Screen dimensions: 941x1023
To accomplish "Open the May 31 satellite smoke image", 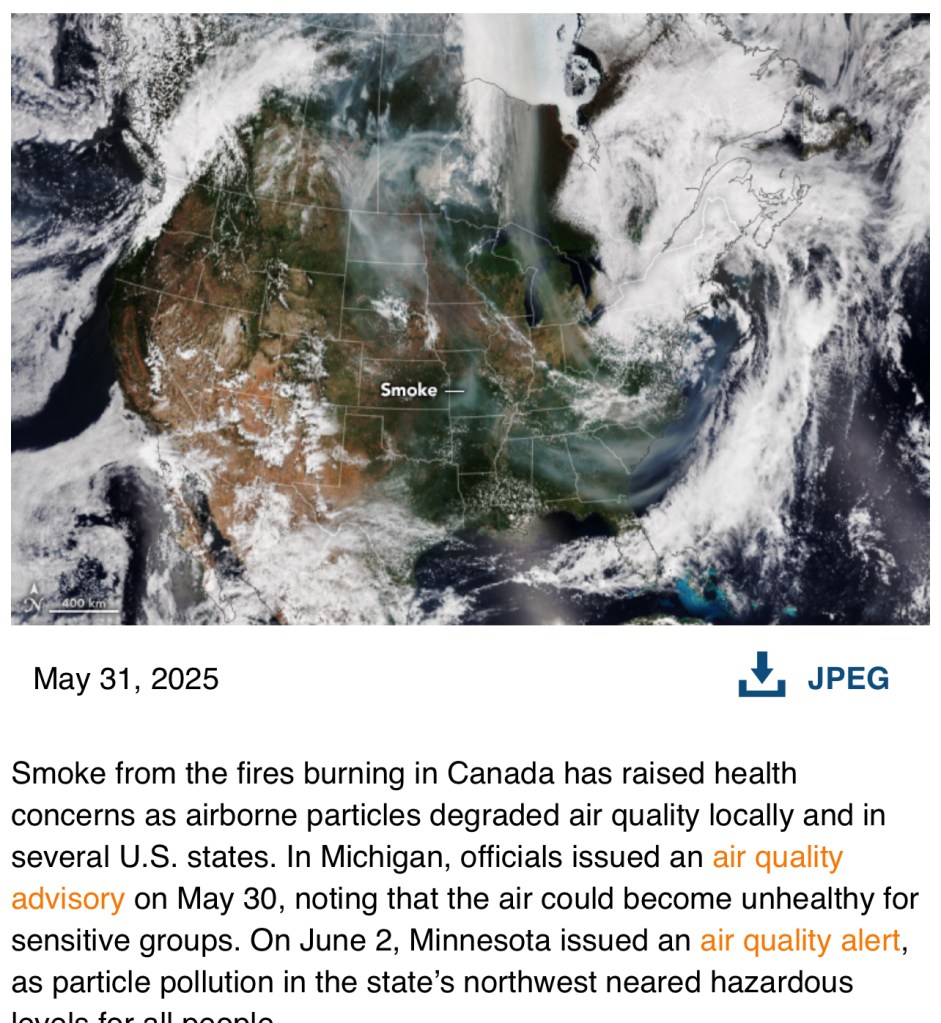I will pyautogui.click(x=470, y=320).
